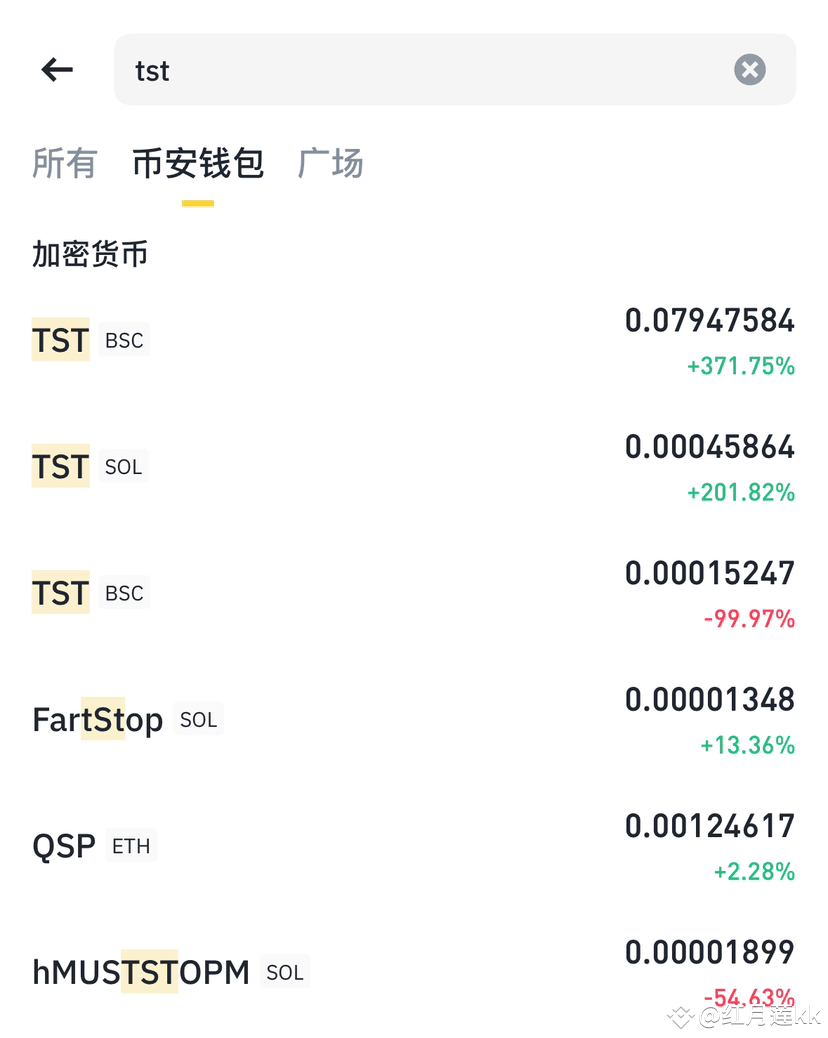Tap the +371.75% green percentage change

point(740,367)
